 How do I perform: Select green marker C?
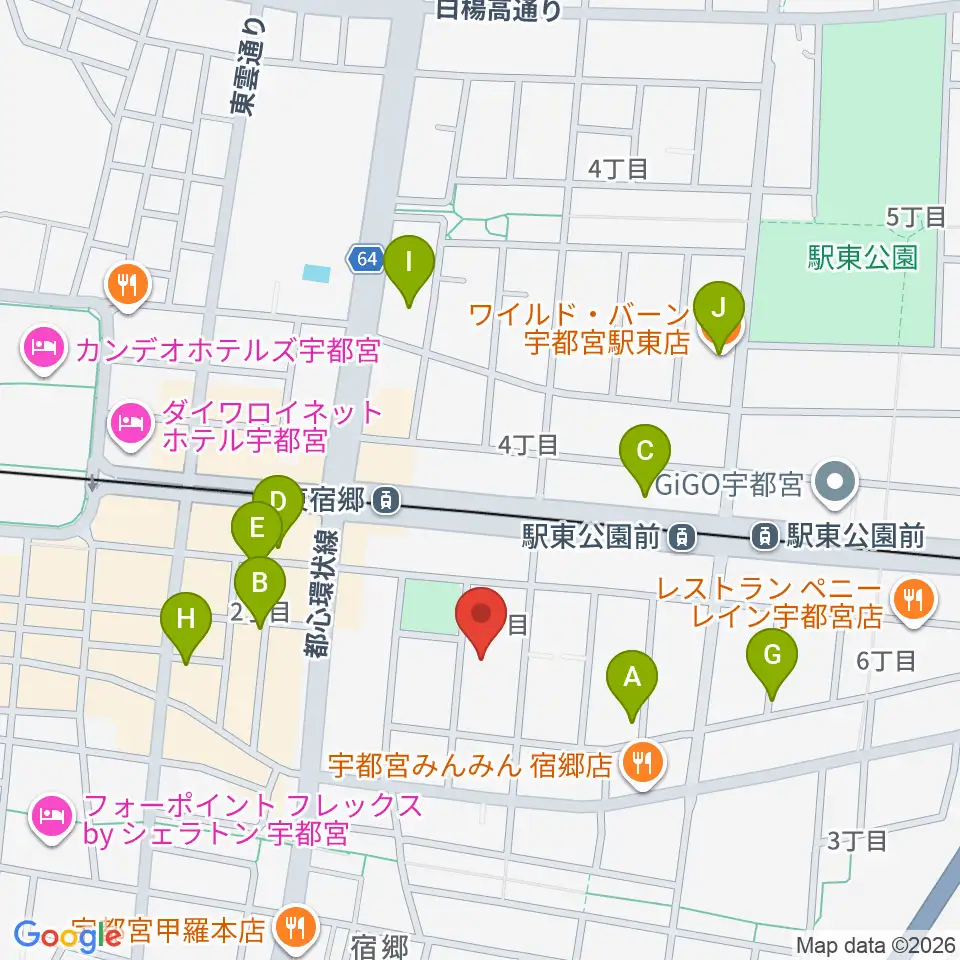coord(645,454)
